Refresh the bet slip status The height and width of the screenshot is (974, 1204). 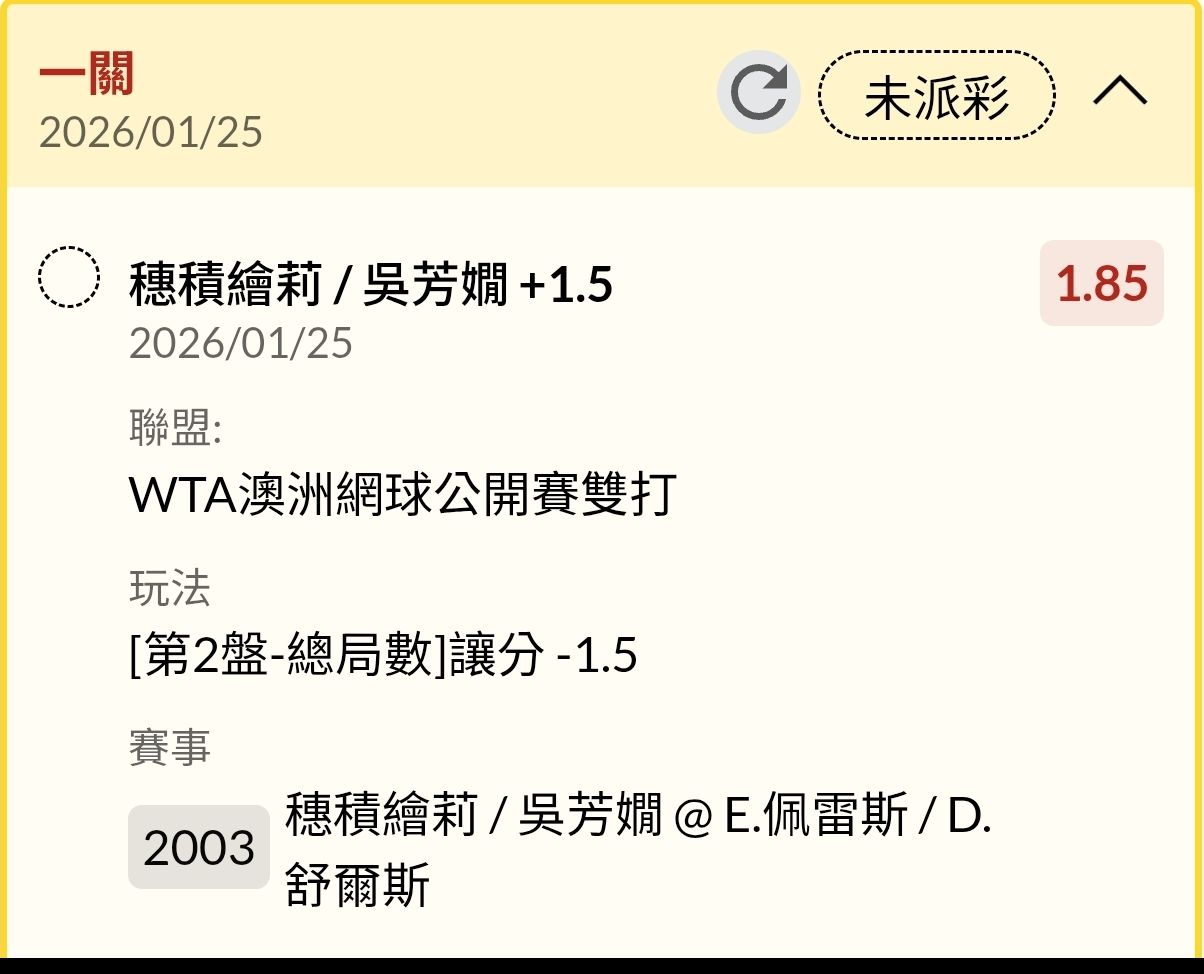(x=758, y=95)
